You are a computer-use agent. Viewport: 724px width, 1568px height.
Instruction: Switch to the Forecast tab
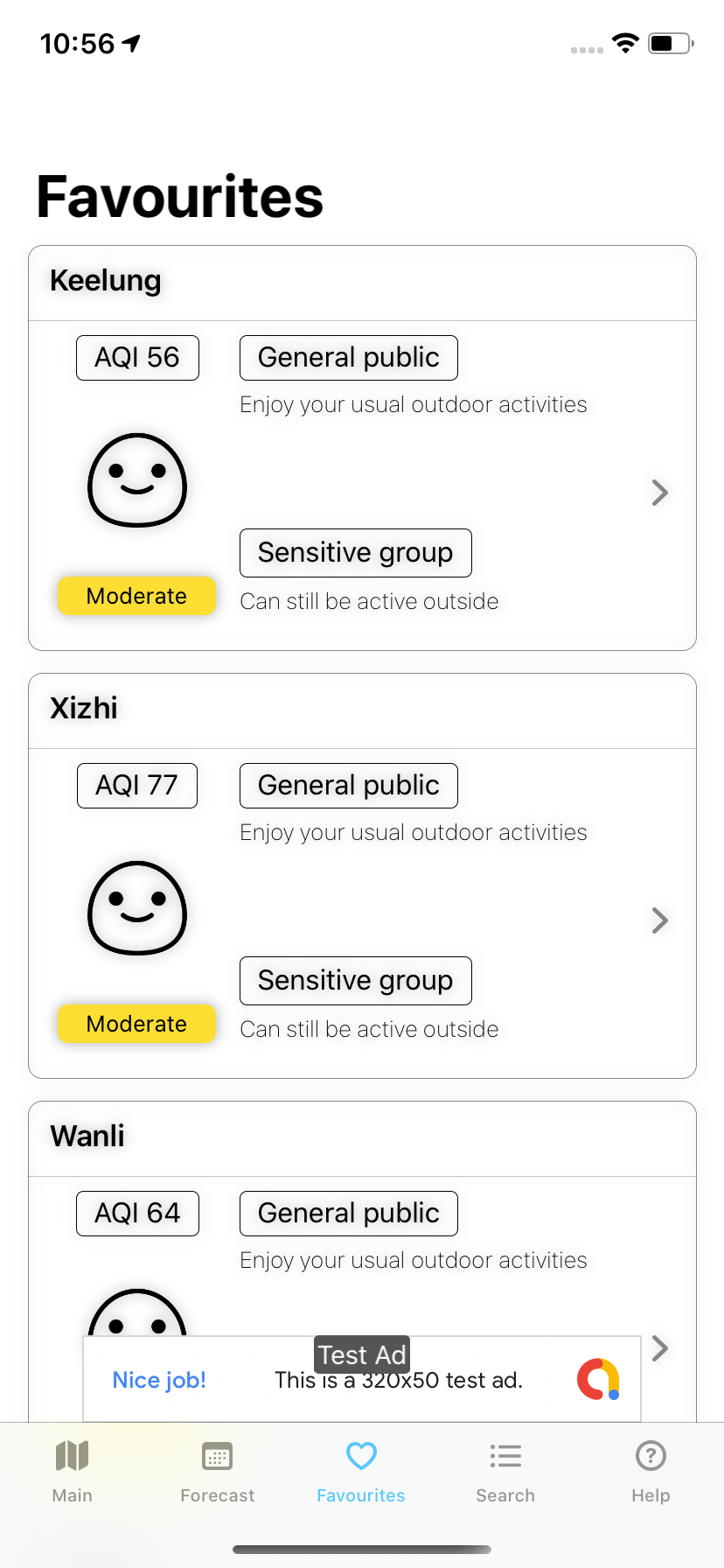[x=217, y=1472]
